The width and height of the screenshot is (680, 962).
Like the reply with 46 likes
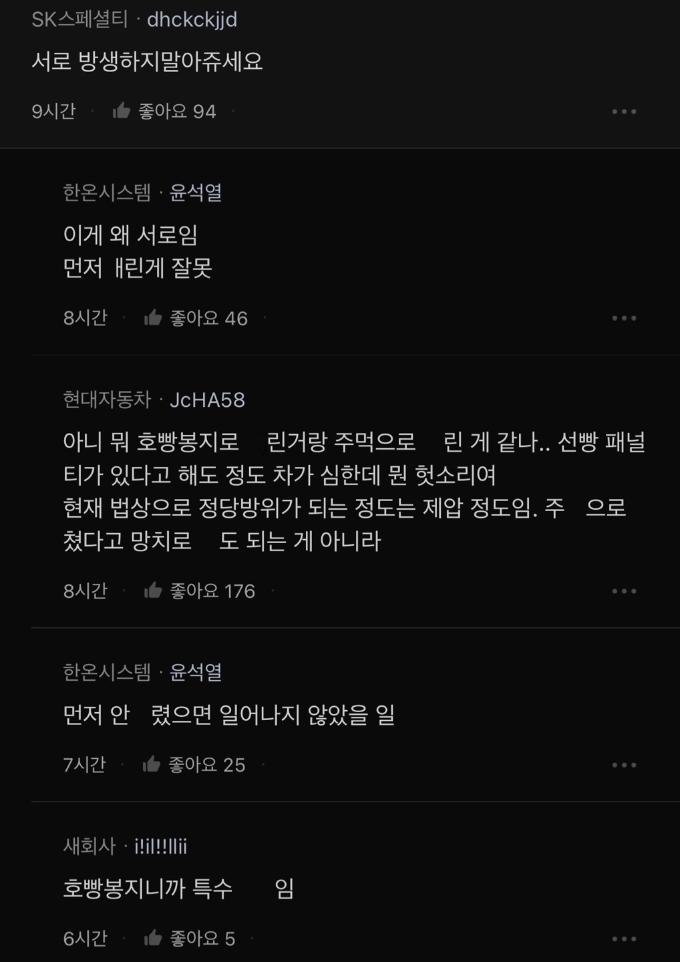153,318
